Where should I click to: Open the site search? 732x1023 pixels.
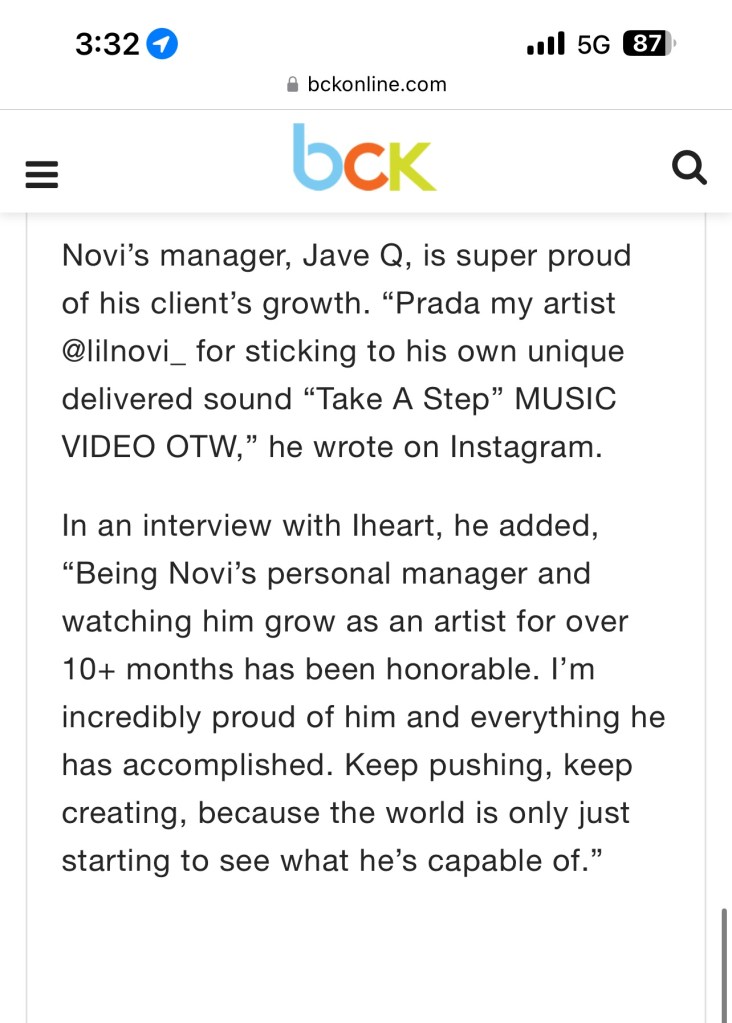689,168
